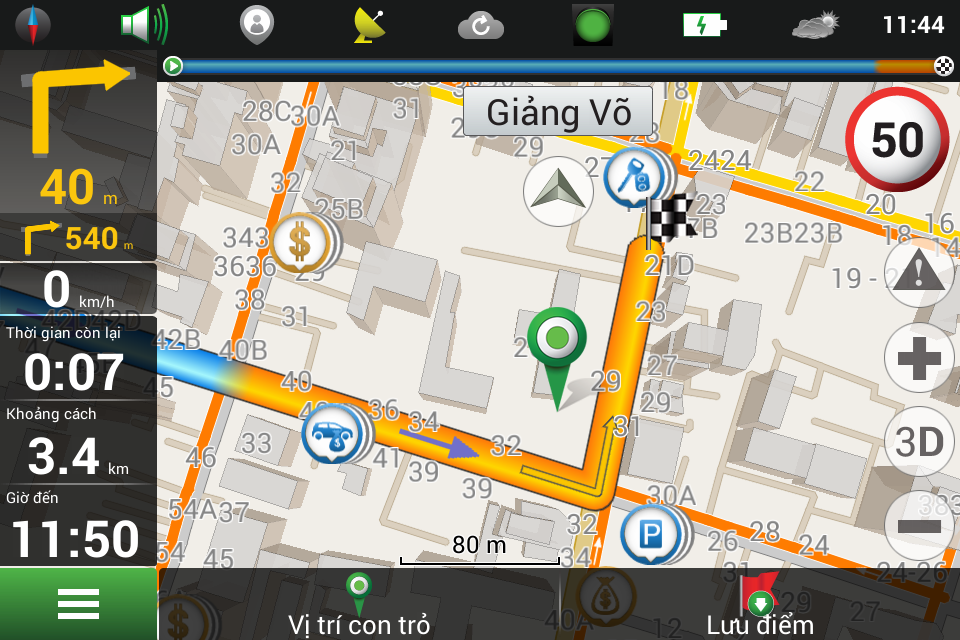
Task: Open the friends location pin icon
Action: tap(257, 24)
